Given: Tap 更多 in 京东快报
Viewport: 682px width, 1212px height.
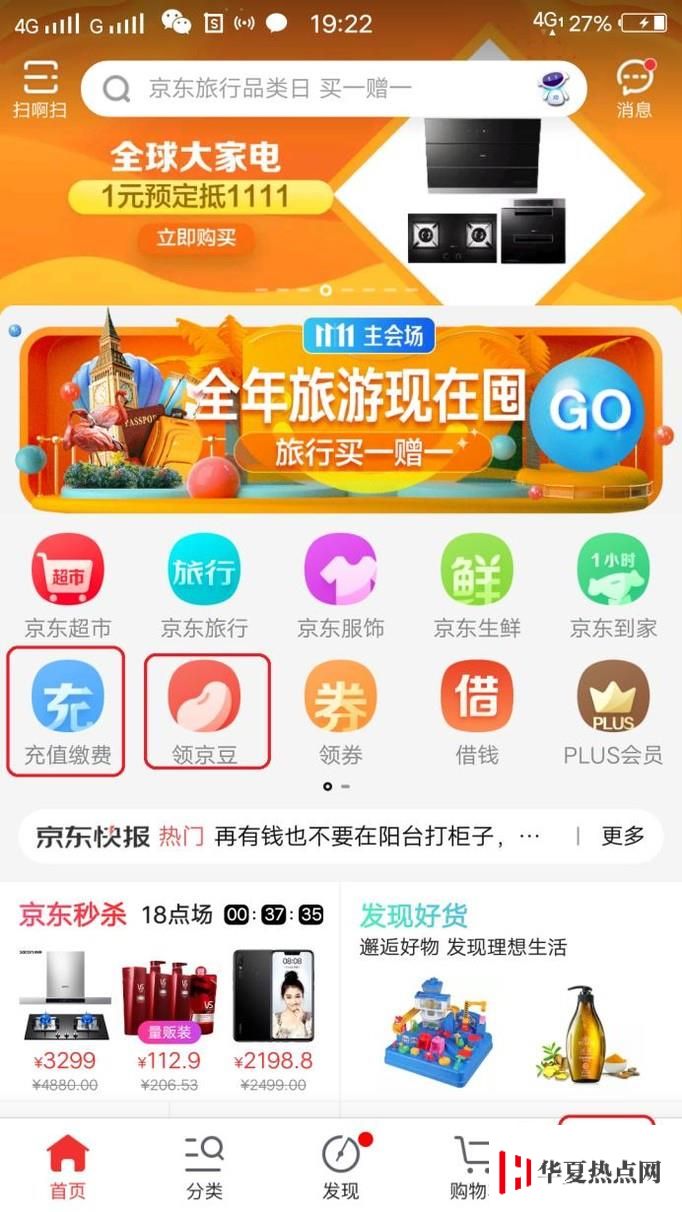Looking at the screenshot, I should click(x=622, y=836).
